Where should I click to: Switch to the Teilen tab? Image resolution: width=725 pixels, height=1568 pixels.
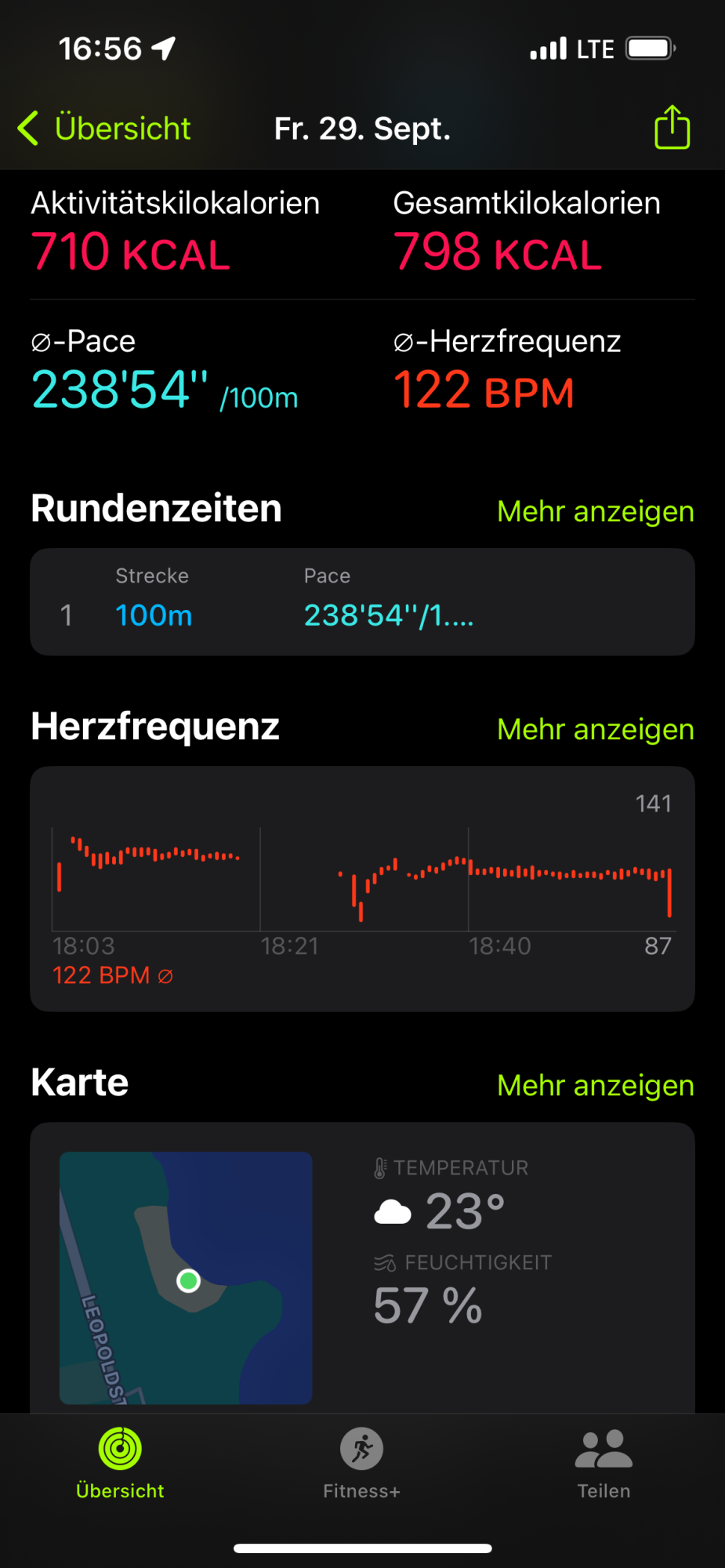click(604, 1463)
